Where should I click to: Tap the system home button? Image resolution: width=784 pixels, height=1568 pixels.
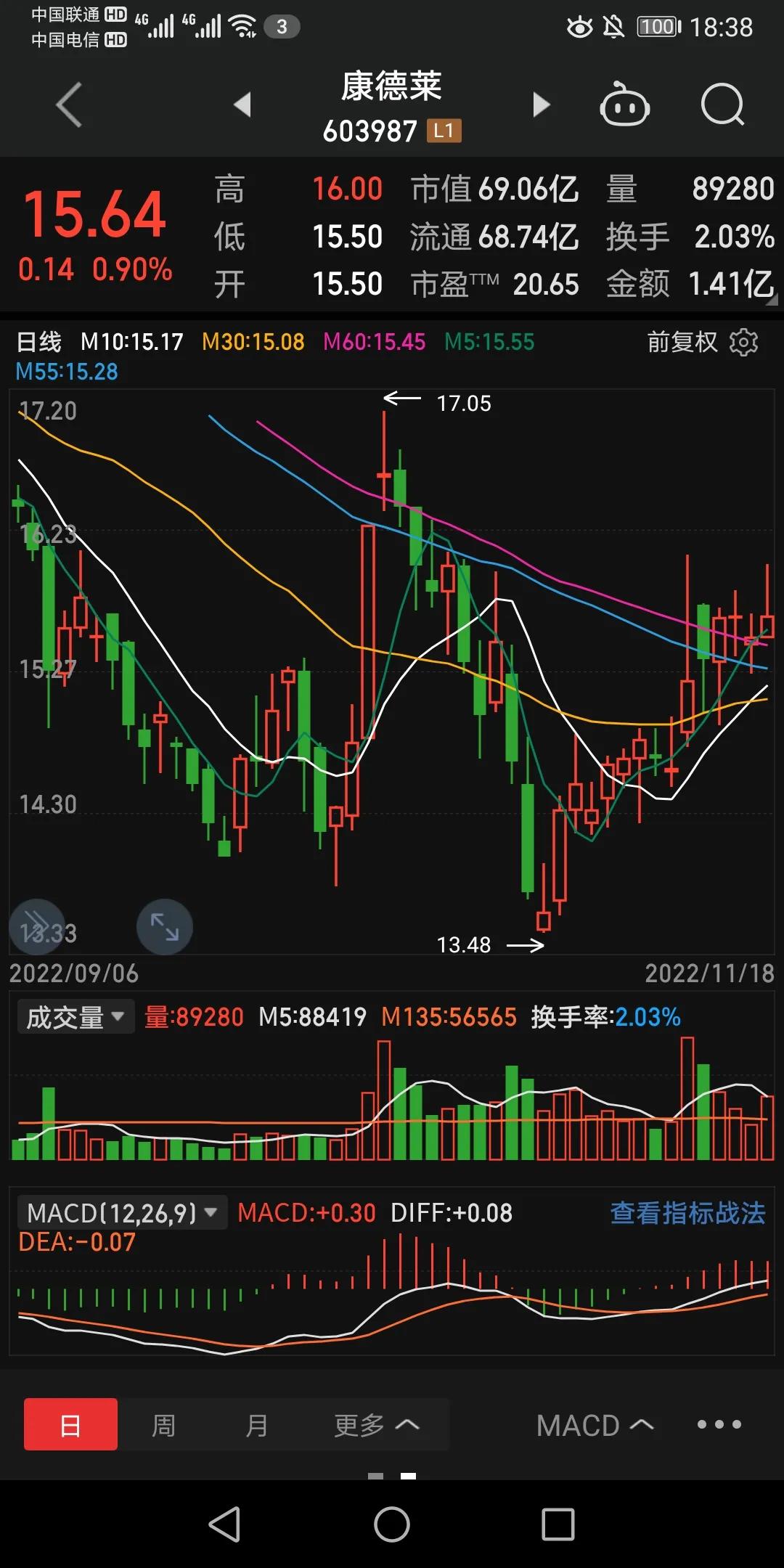[x=392, y=1524]
